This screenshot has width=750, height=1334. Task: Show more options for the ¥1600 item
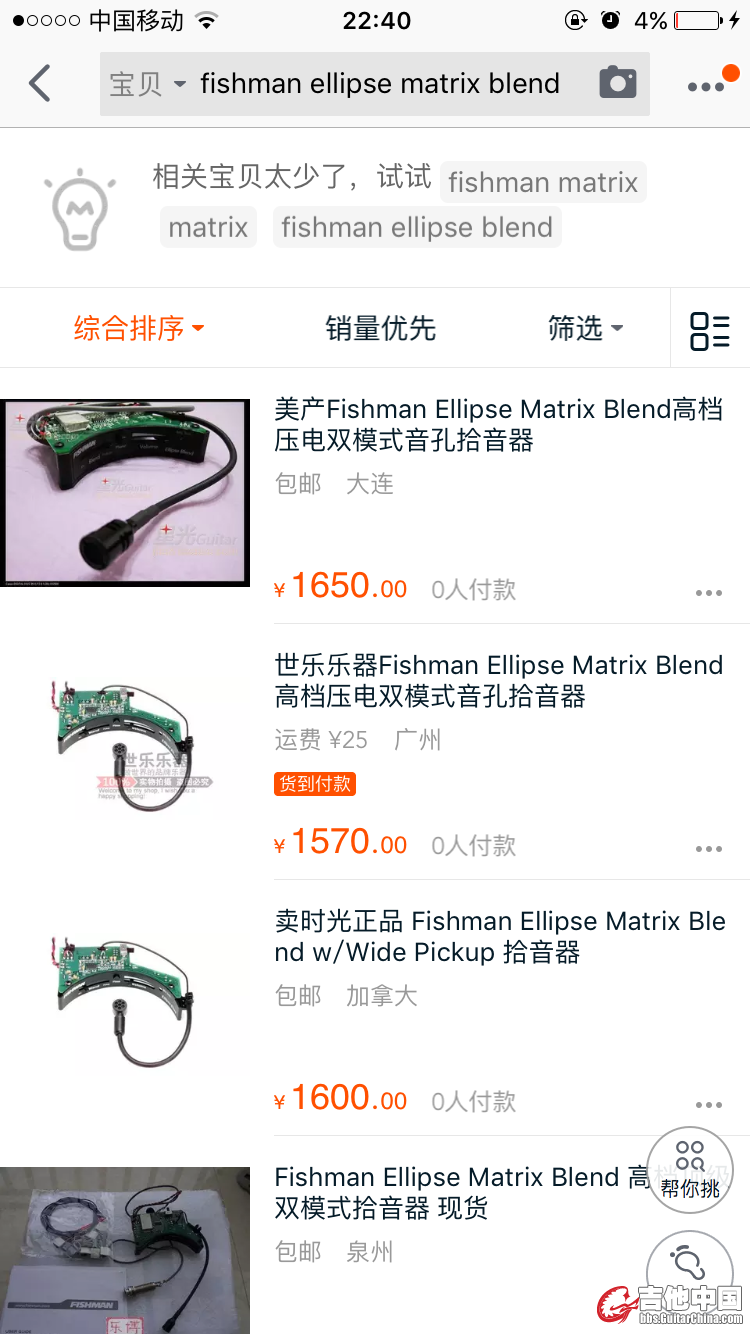coord(708,1104)
